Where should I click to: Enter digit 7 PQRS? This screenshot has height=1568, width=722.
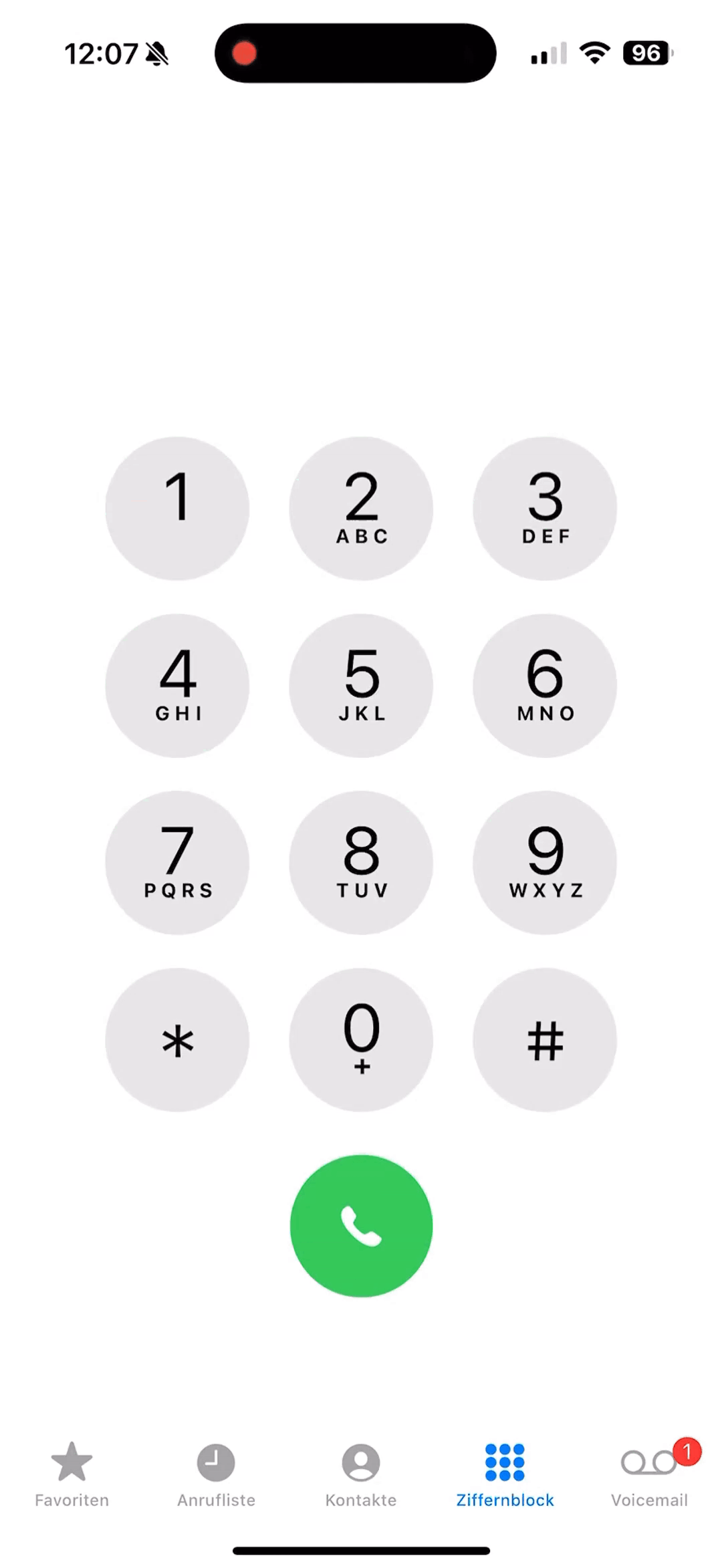tap(177, 863)
